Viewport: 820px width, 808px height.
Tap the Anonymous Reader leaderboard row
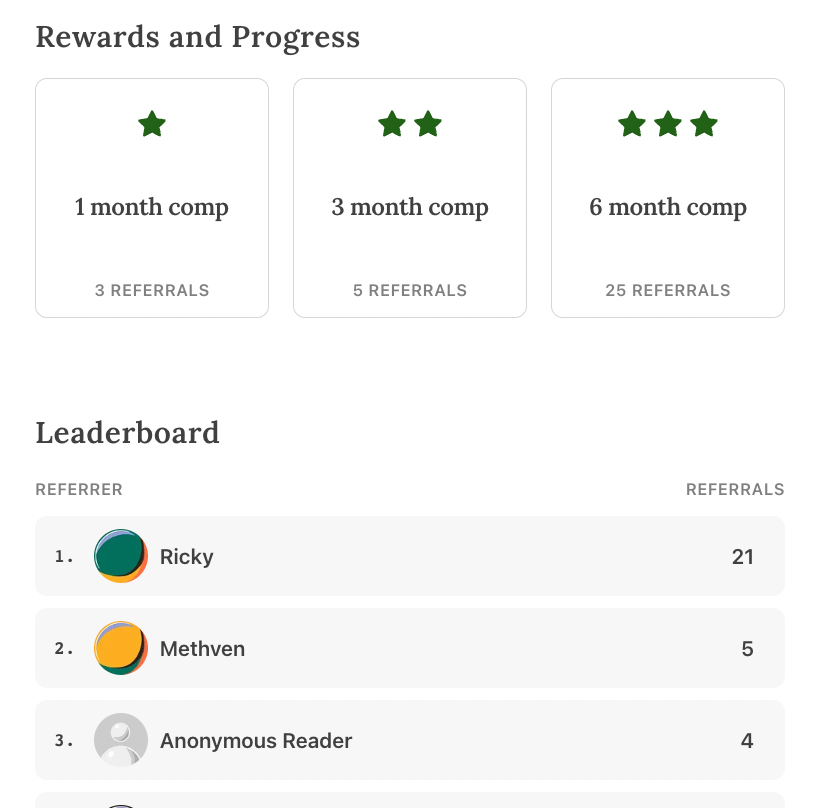(x=409, y=740)
